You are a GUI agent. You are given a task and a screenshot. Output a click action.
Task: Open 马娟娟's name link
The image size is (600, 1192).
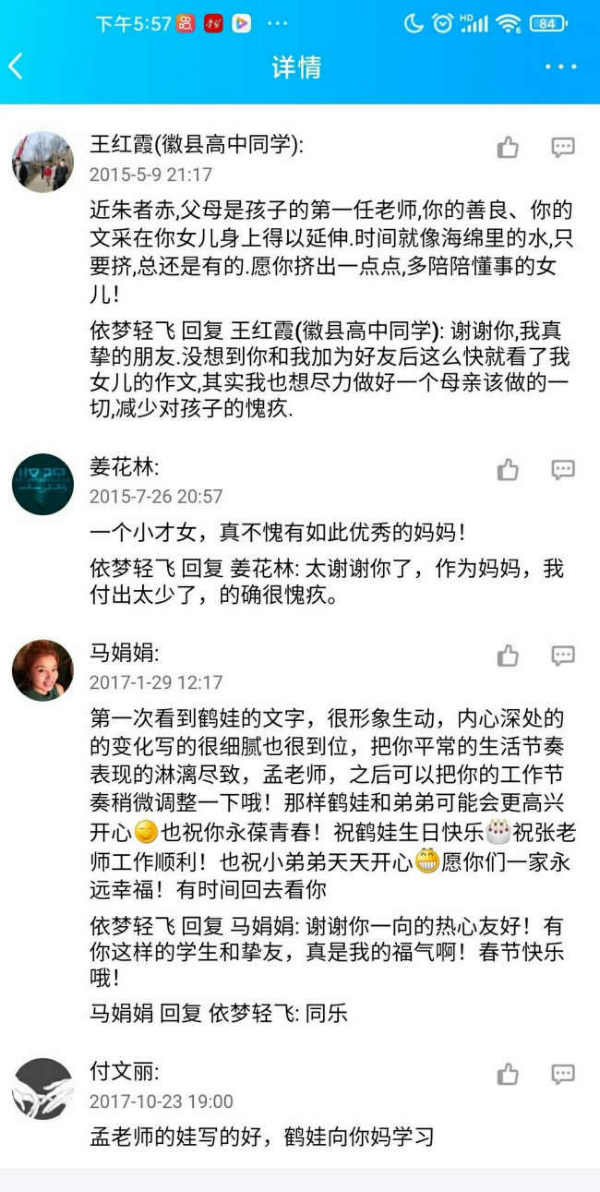tap(124, 655)
